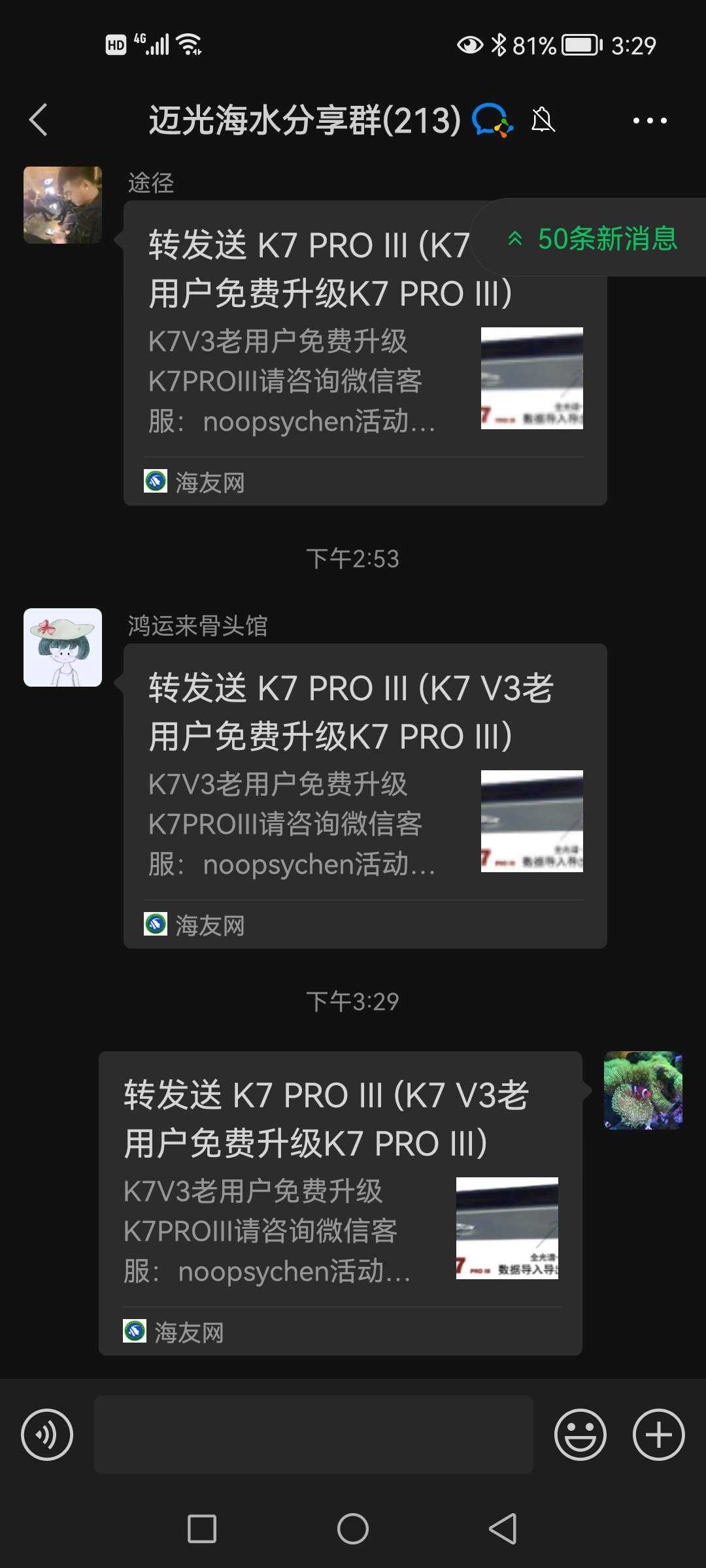
Task: Open the plus attachment menu
Action: point(658,1435)
